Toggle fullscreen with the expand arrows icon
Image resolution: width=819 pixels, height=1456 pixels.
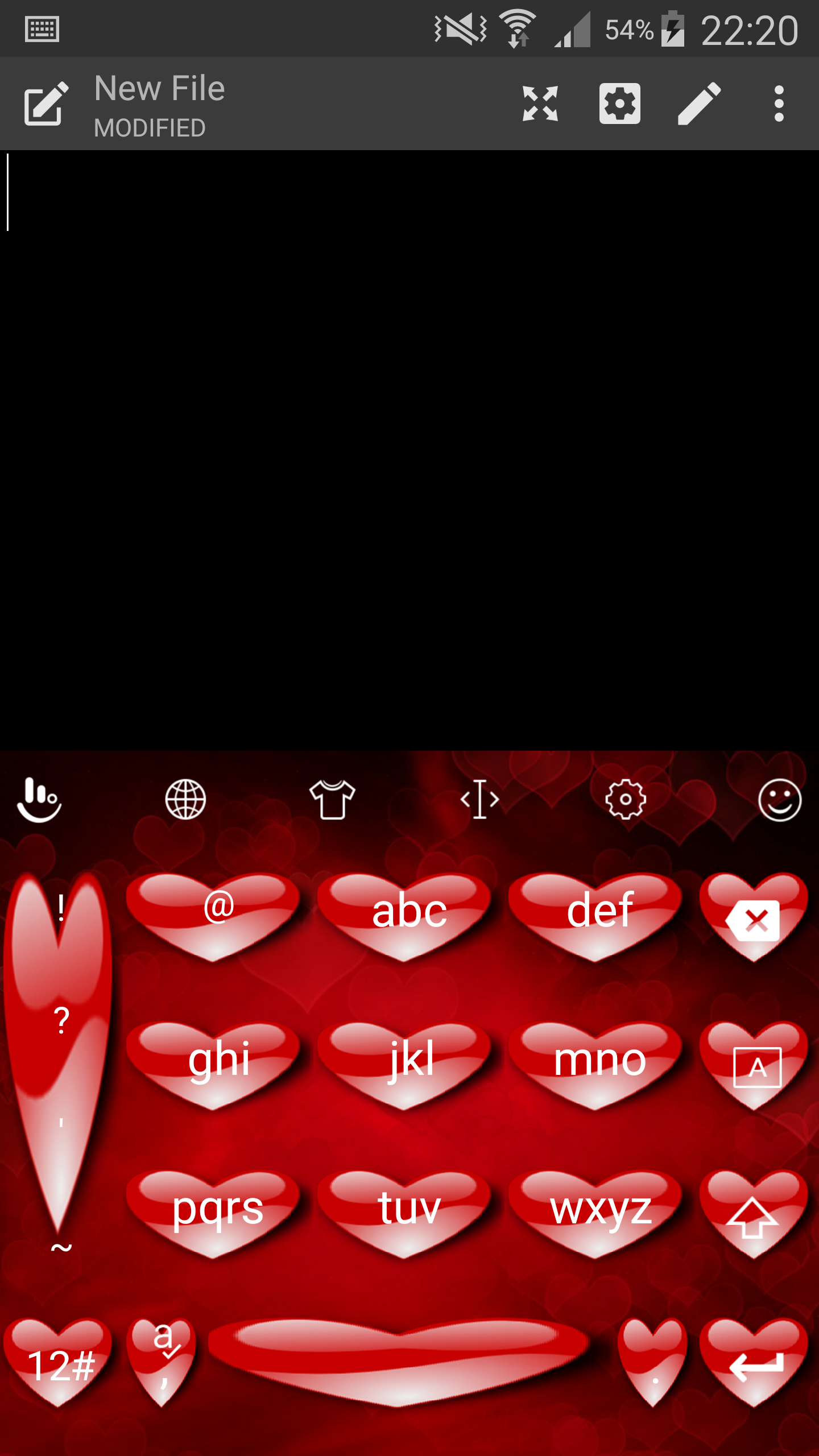point(540,104)
